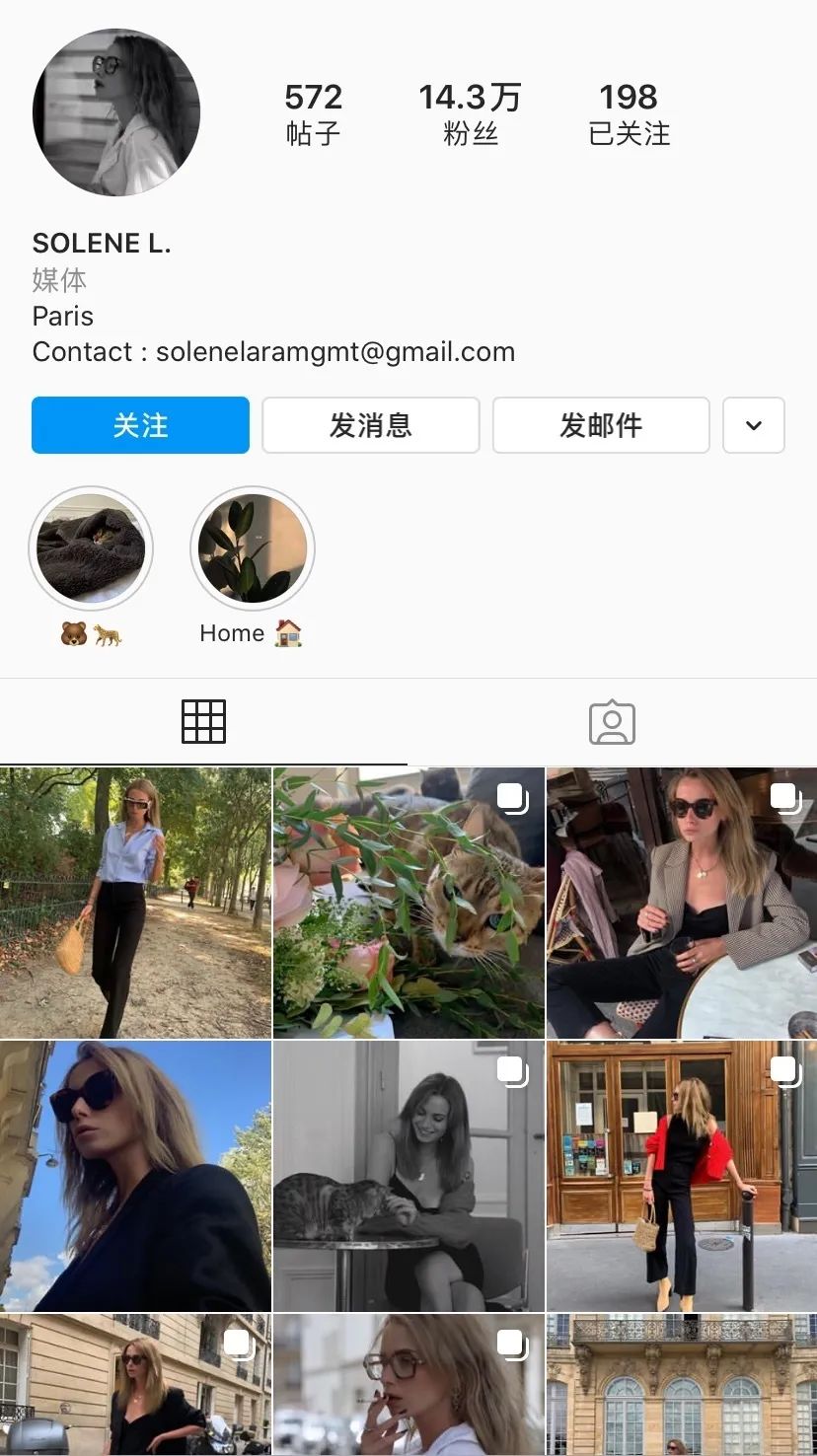817x1456 pixels.
Task: Open the blue sky sunglasses selfie post
Action: point(135,1176)
